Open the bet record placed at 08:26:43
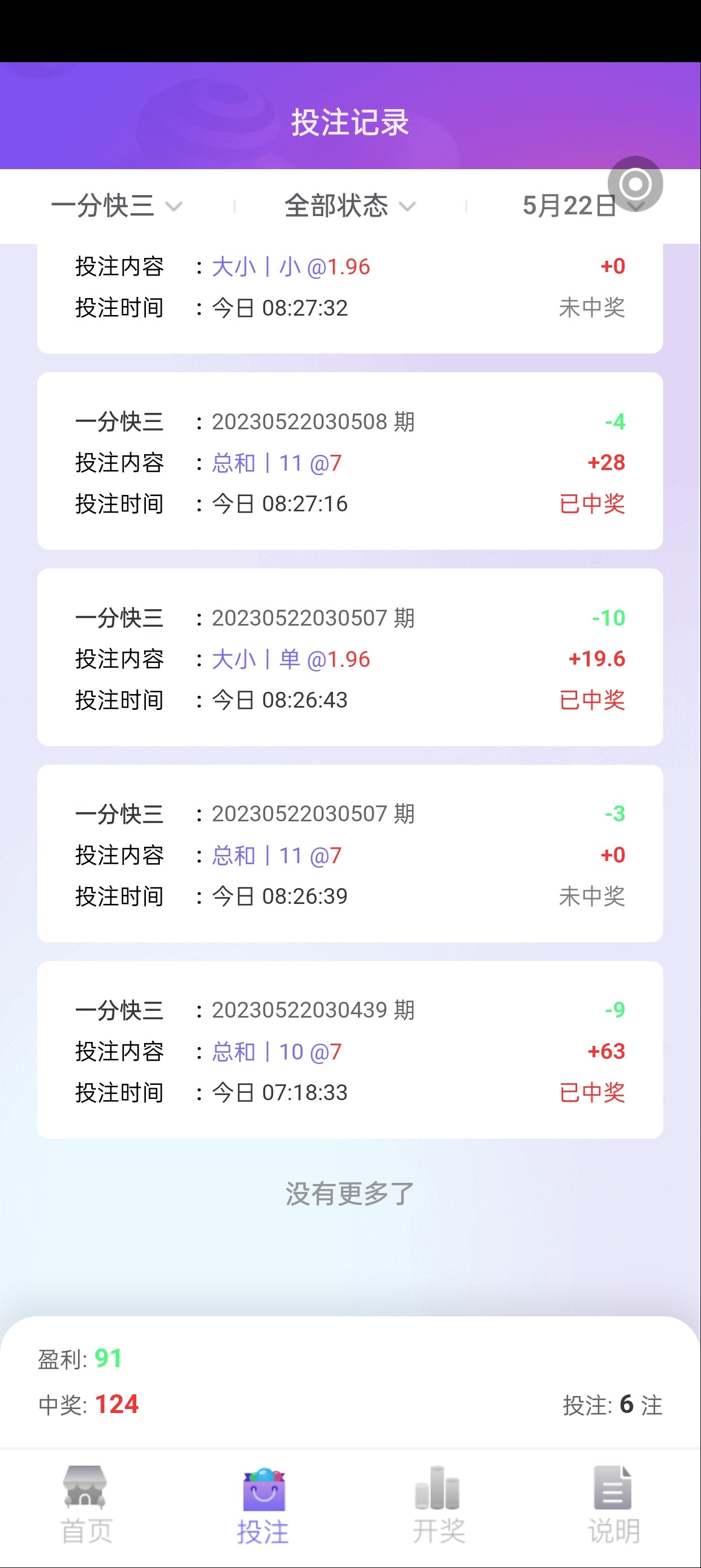Viewport: 701px width, 1568px height. (350, 657)
